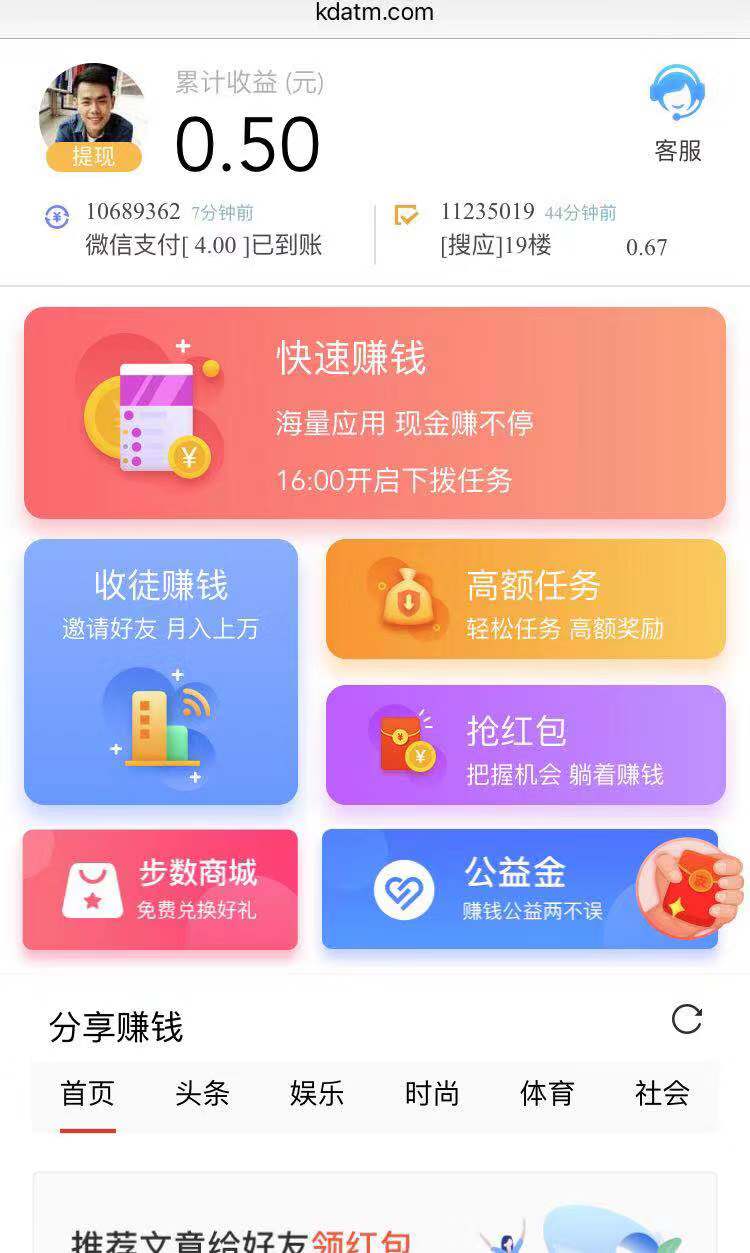The height and width of the screenshot is (1253, 750).
Task: Select the 首页 tab
Action: (x=88, y=1093)
